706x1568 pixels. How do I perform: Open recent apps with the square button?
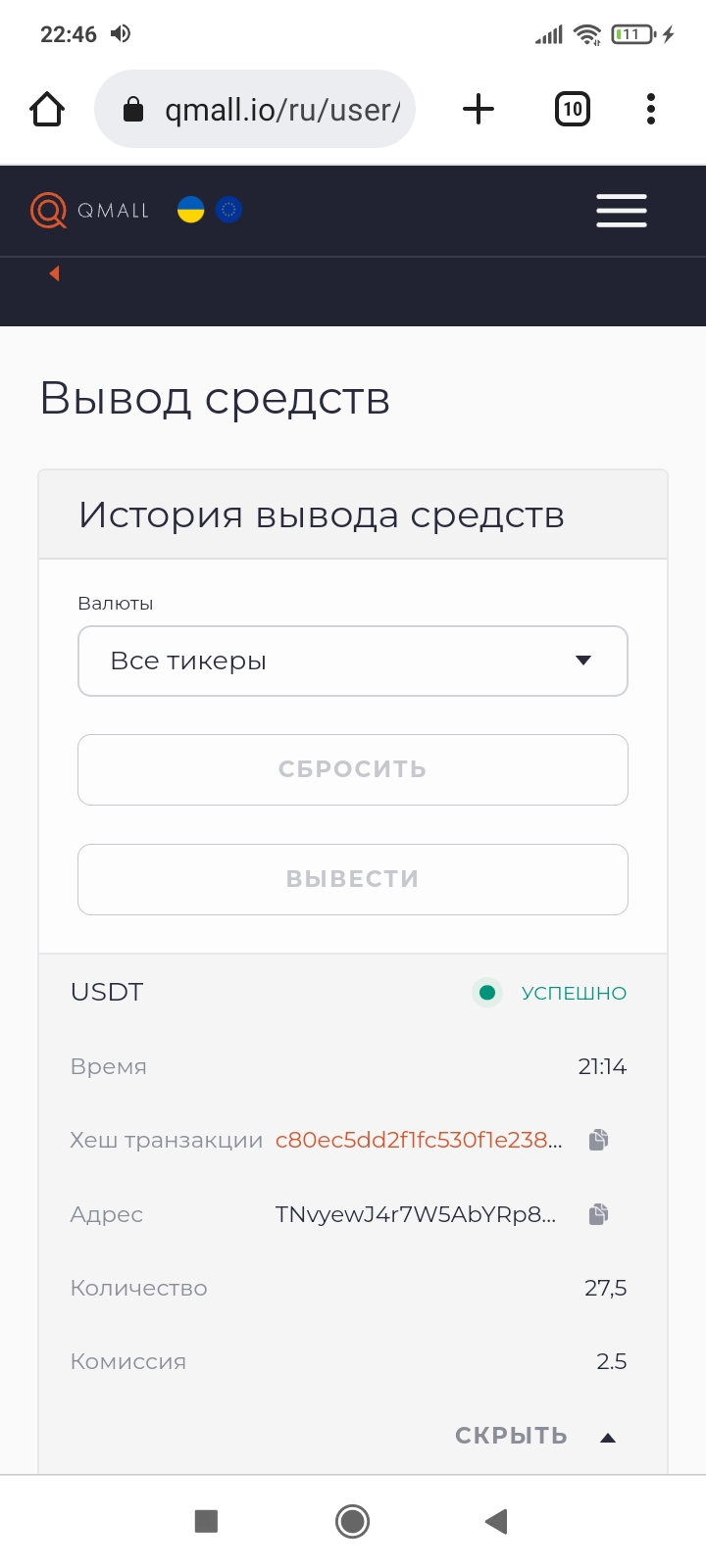206,1521
